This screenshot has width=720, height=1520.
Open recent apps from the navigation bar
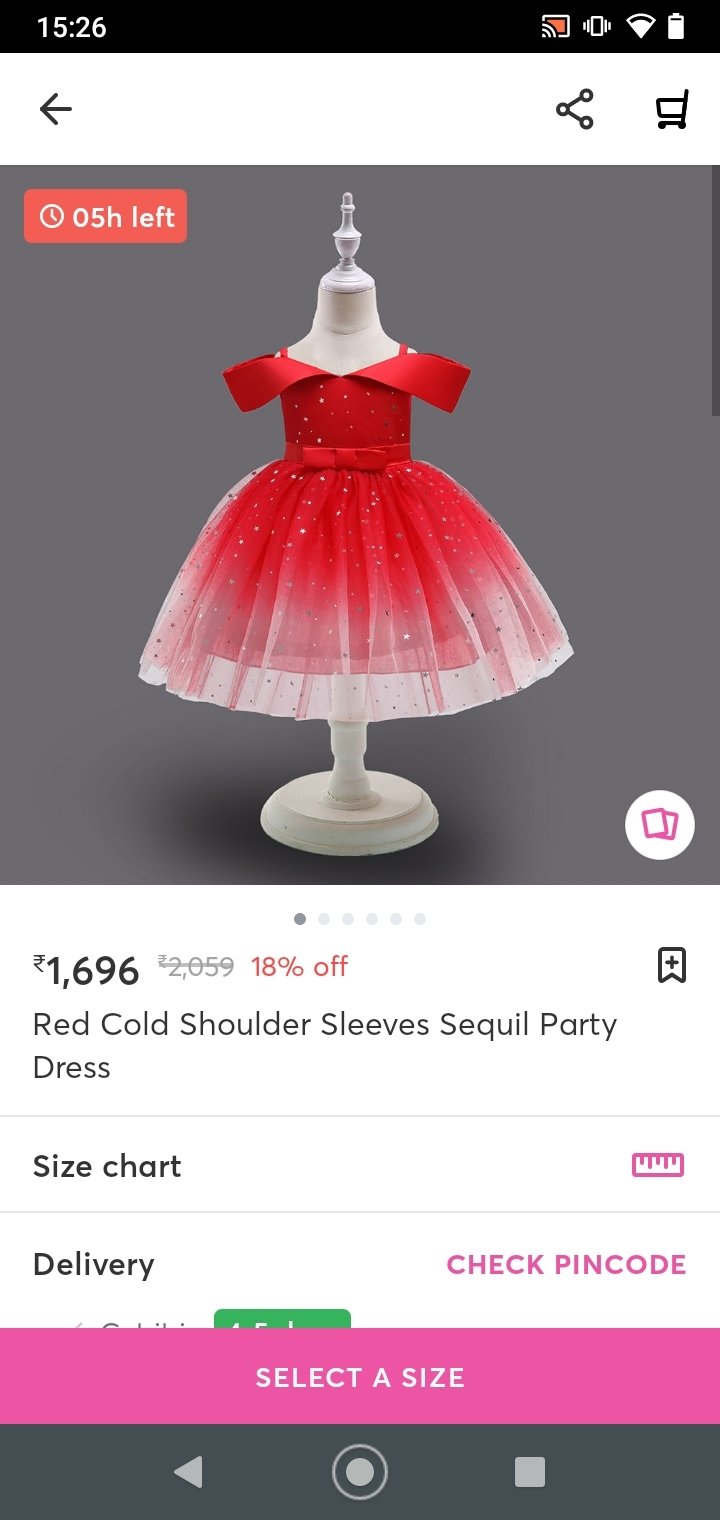529,1472
